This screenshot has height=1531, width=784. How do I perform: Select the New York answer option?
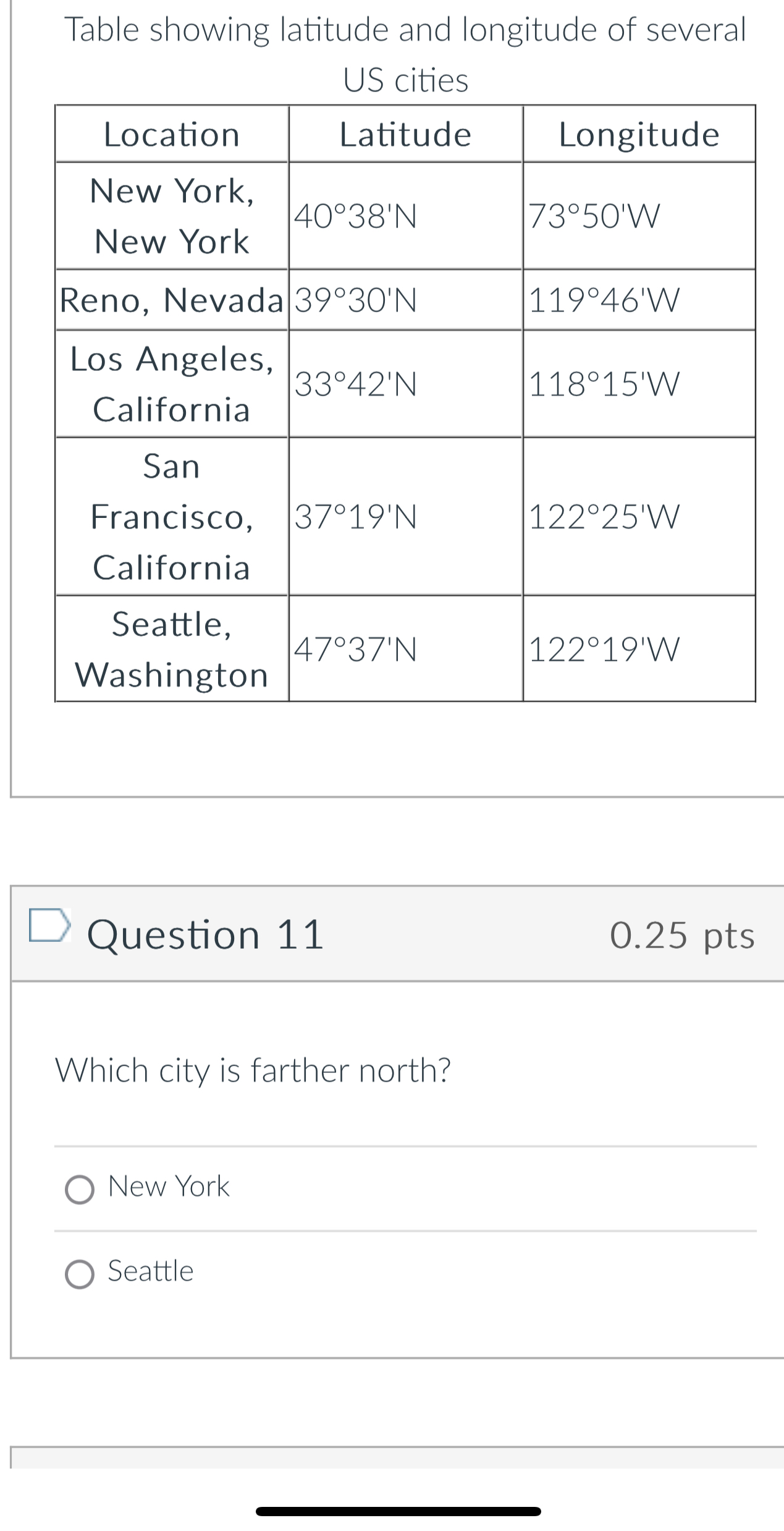[x=80, y=1190]
